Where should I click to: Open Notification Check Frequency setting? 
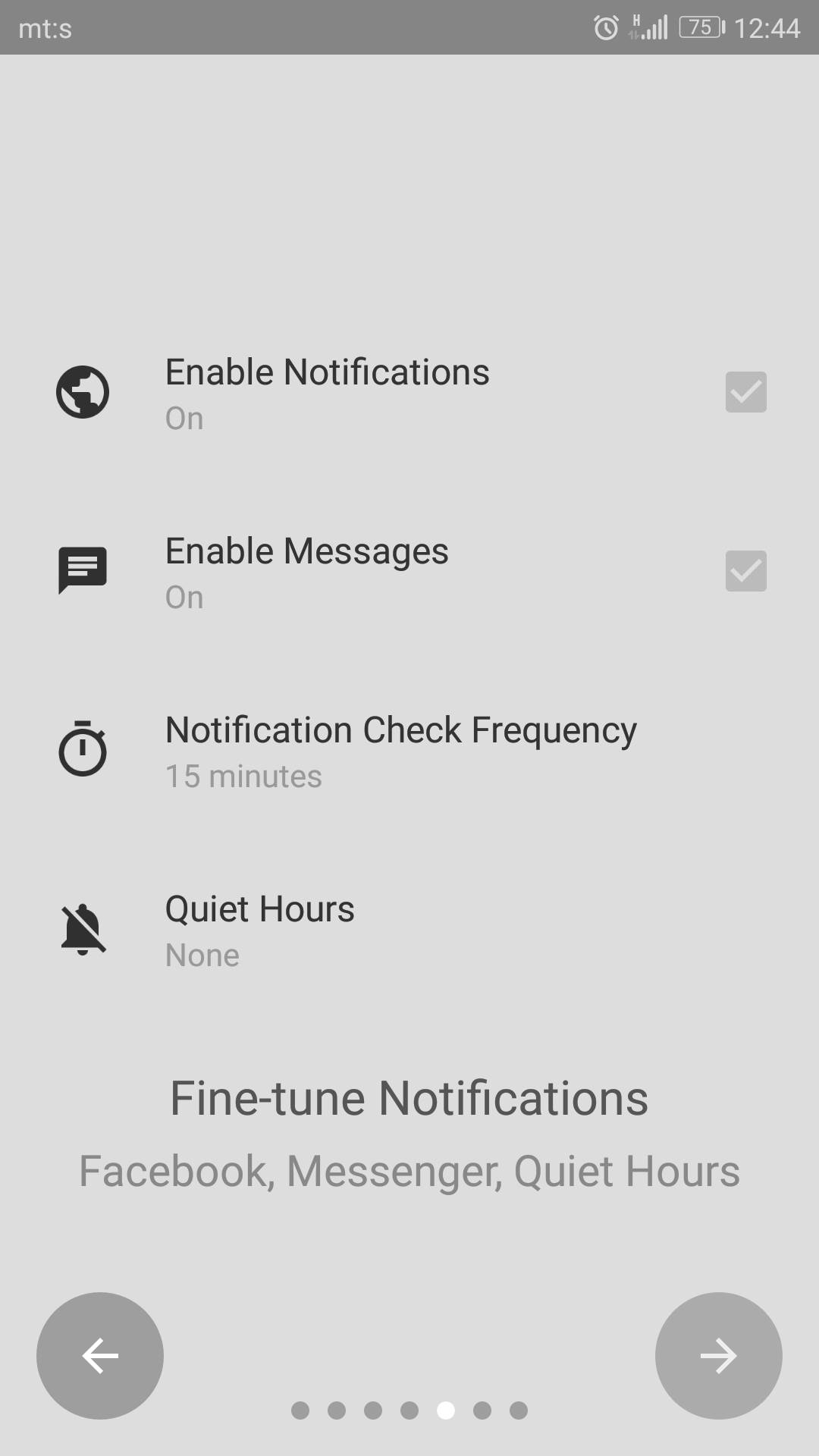click(x=400, y=751)
